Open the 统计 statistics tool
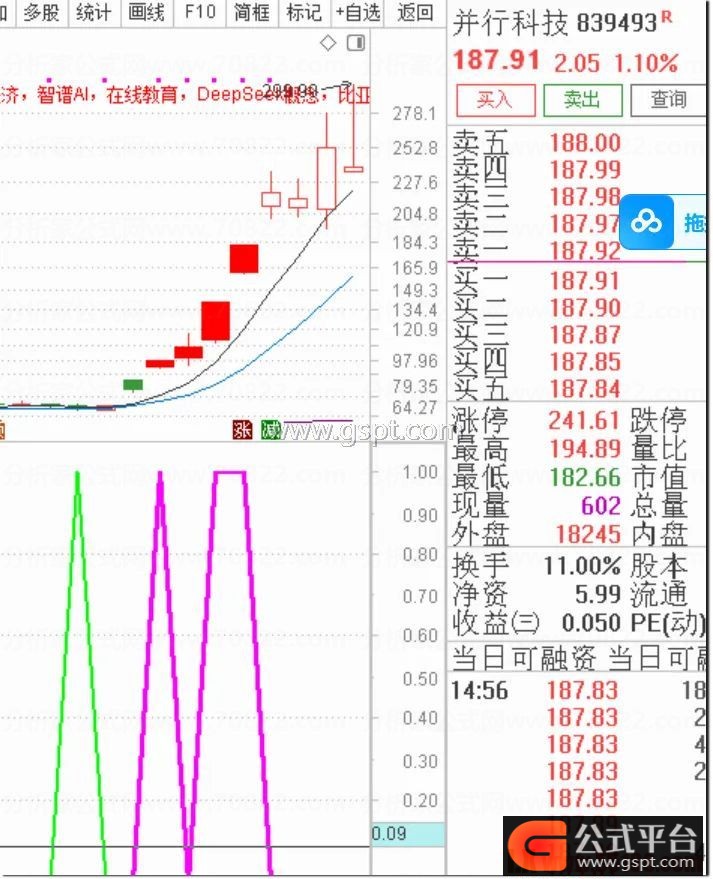This screenshot has height=879, width=713. (94, 13)
